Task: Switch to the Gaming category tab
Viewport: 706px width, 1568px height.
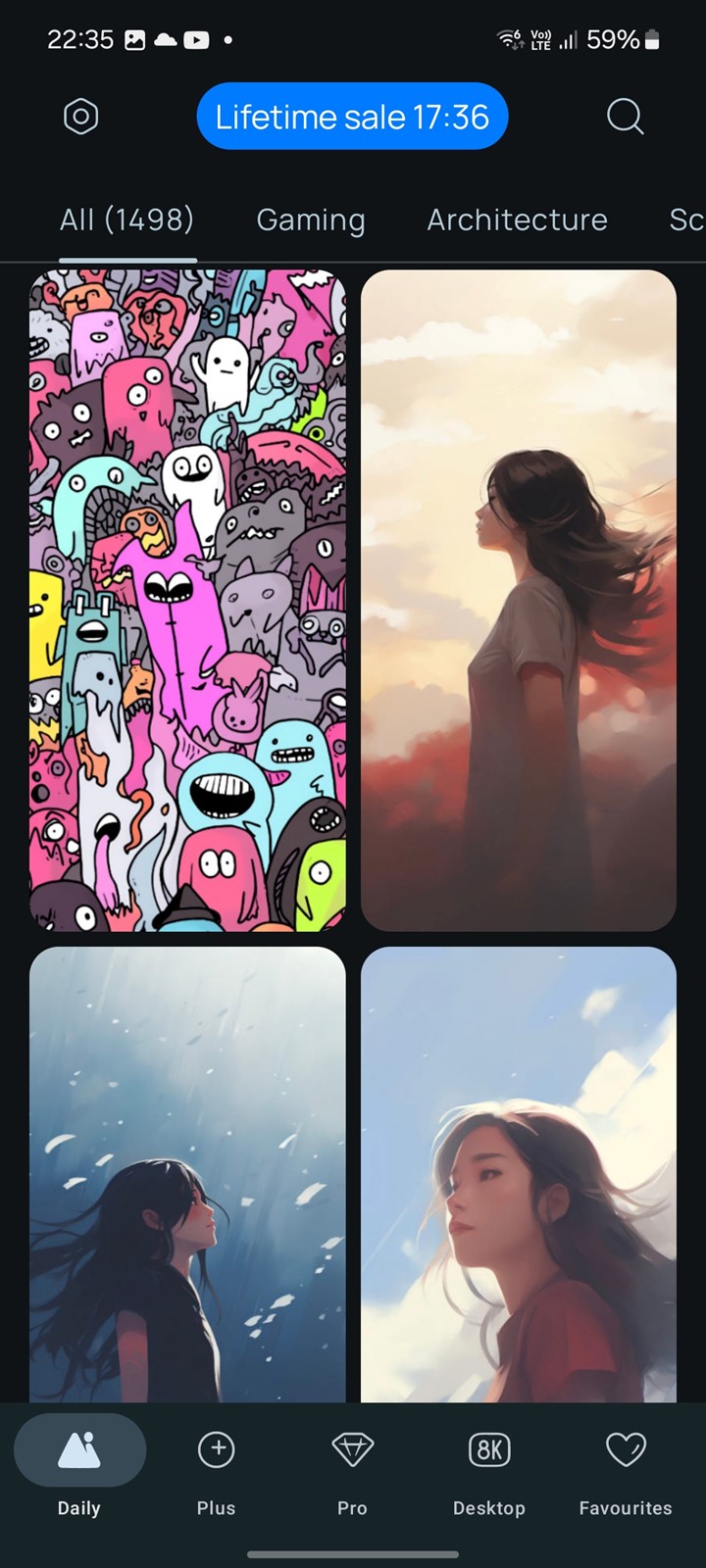Action: [x=311, y=220]
